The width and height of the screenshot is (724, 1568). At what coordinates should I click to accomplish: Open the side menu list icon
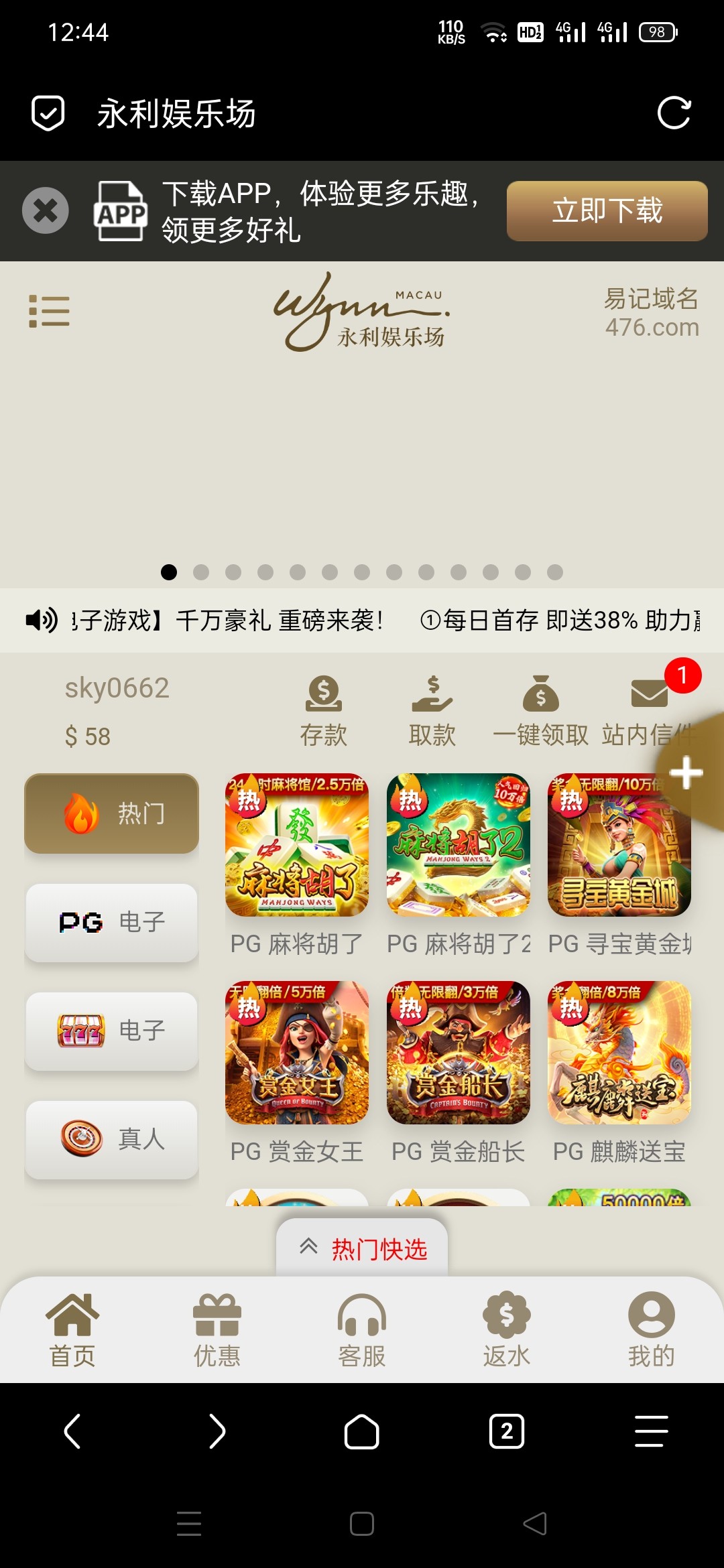[x=49, y=311]
